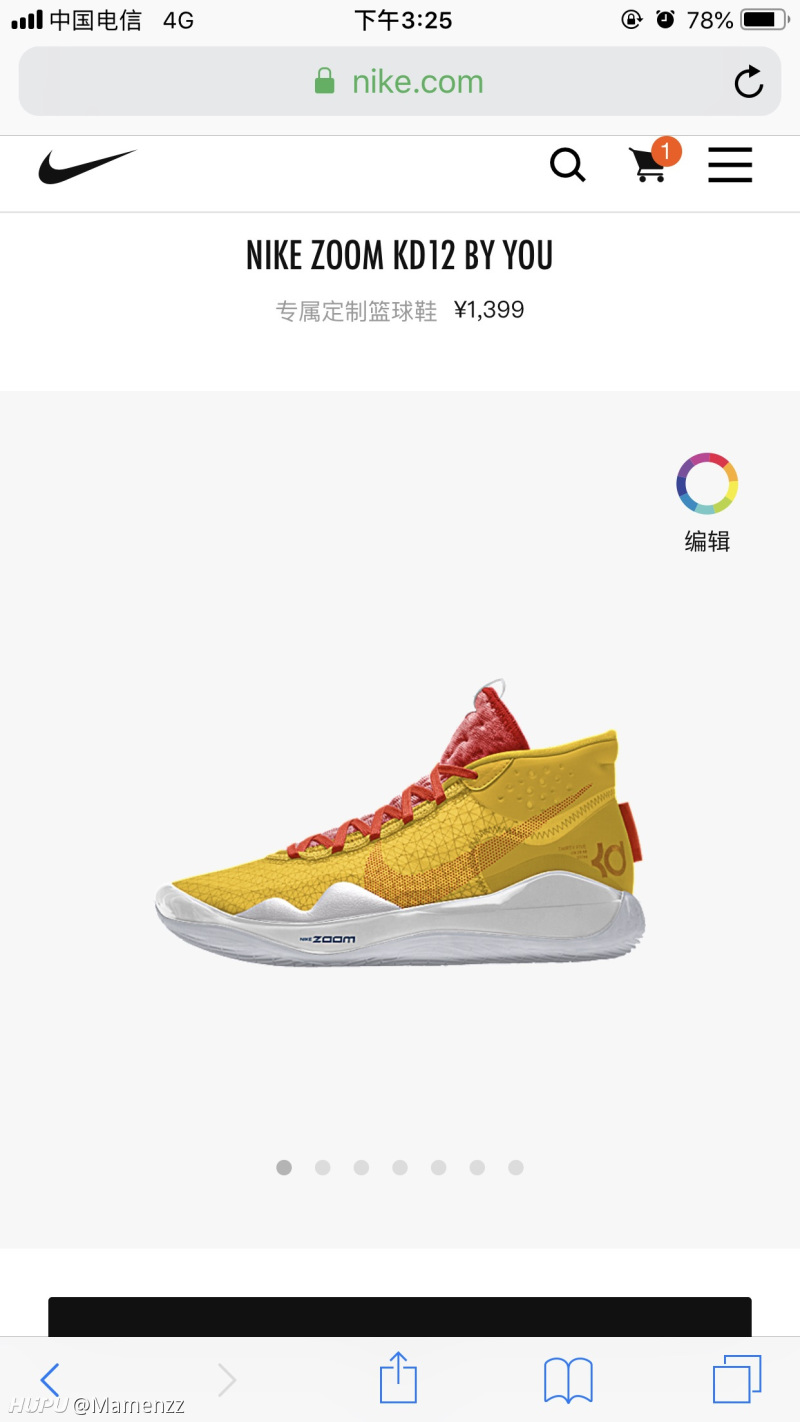Jump to the last image dot
This screenshot has width=800, height=1422.
(516, 1167)
